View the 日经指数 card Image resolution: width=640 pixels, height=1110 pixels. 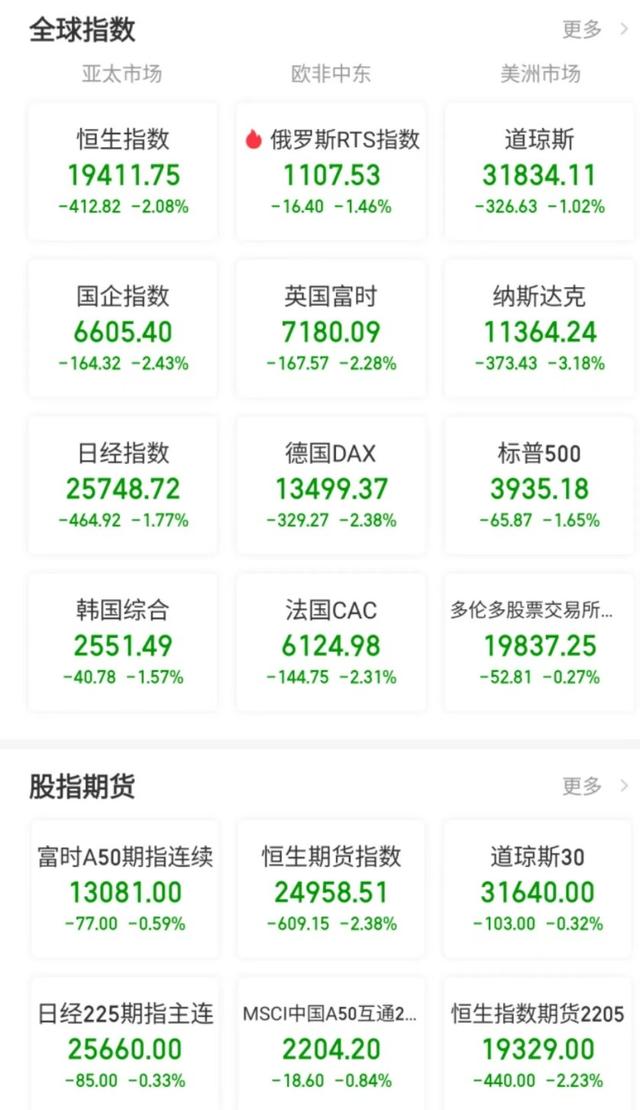click(123, 486)
